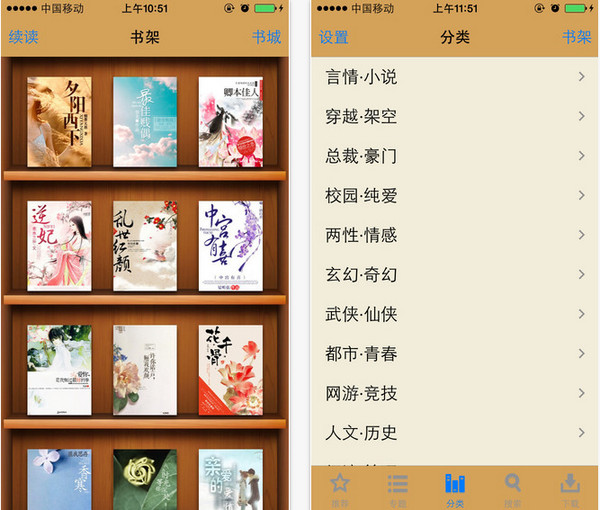Go to 书架 from the category page
The width and height of the screenshot is (600, 510).
(576, 38)
